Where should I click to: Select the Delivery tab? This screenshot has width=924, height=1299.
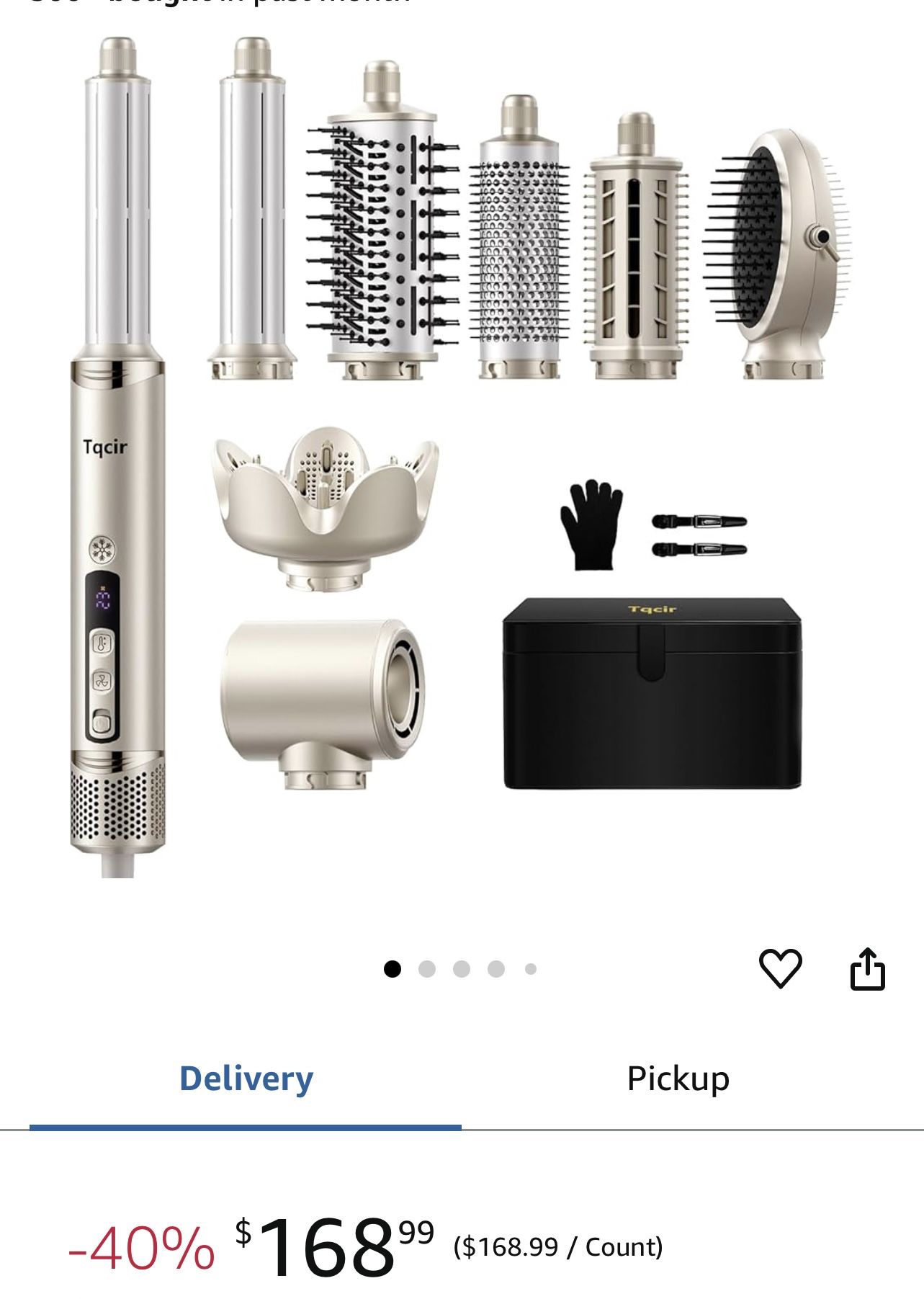point(246,1079)
